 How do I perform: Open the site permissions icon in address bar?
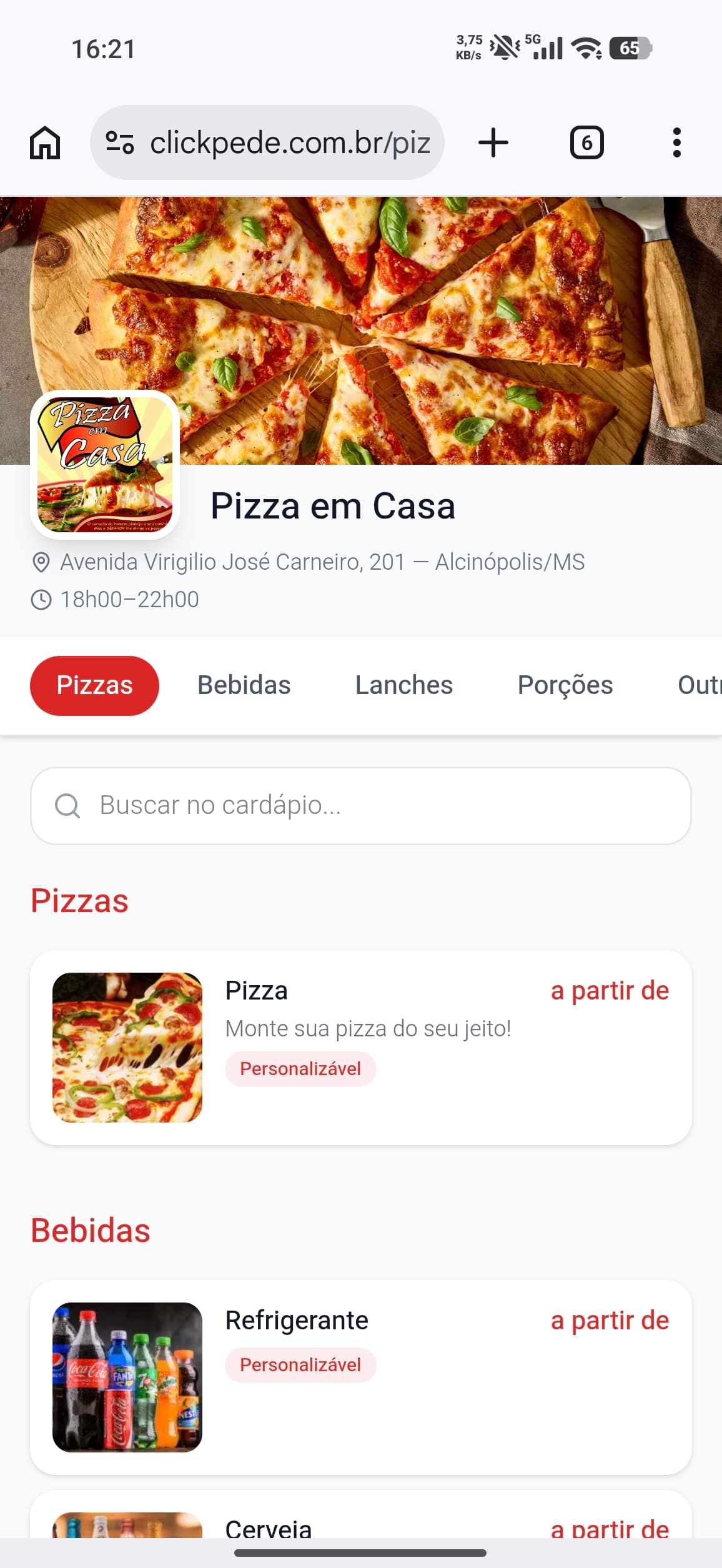pyautogui.click(x=121, y=142)
